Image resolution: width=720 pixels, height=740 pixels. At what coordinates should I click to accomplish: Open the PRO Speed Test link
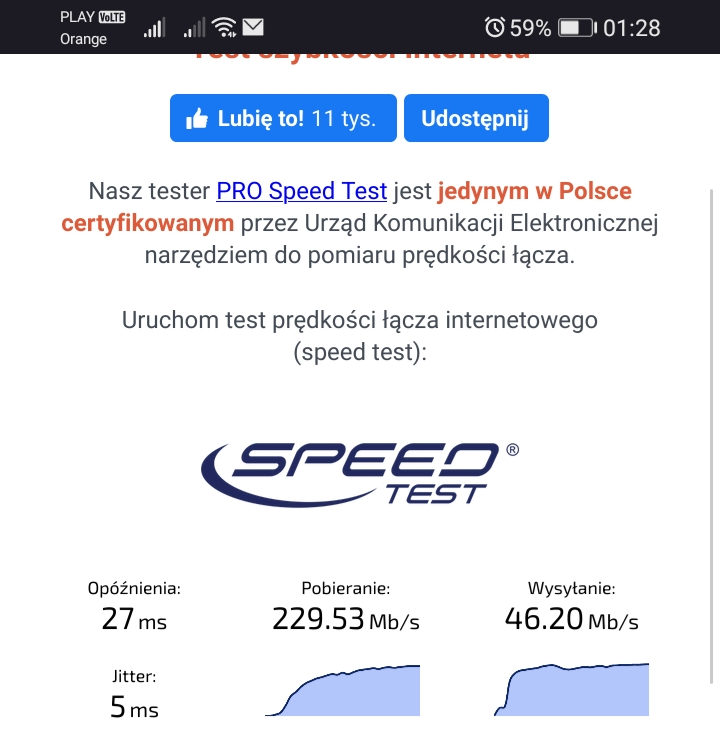302,190
